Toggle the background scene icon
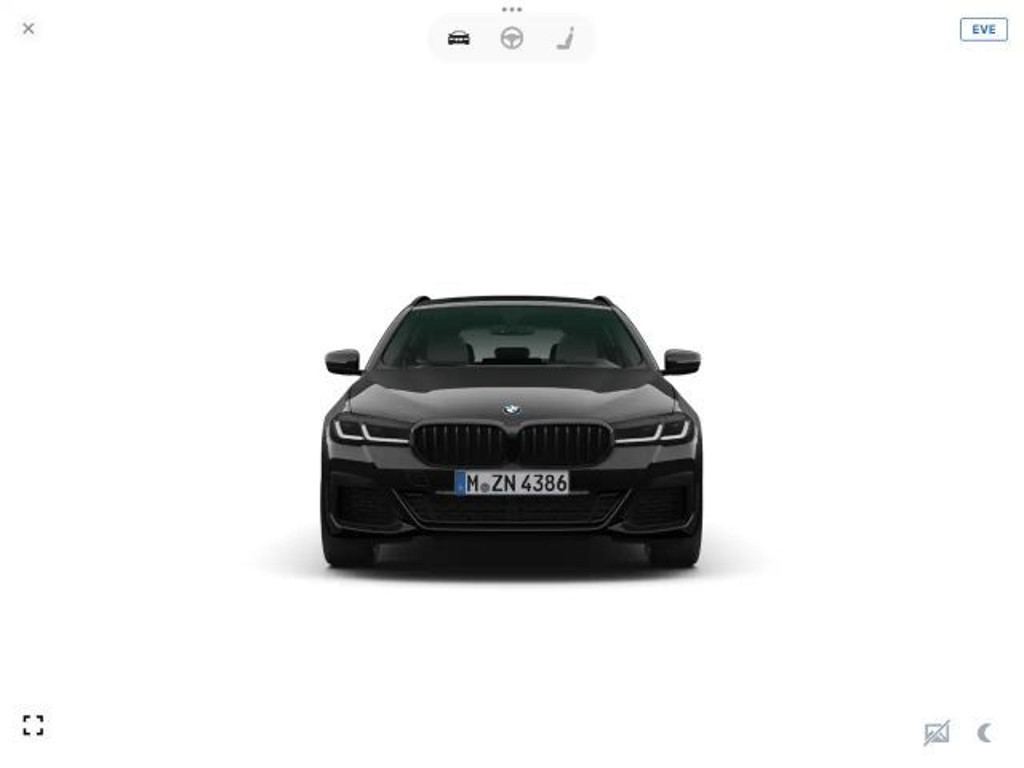Viewport: 1024px width, 768px height. [x=936, y=733]
